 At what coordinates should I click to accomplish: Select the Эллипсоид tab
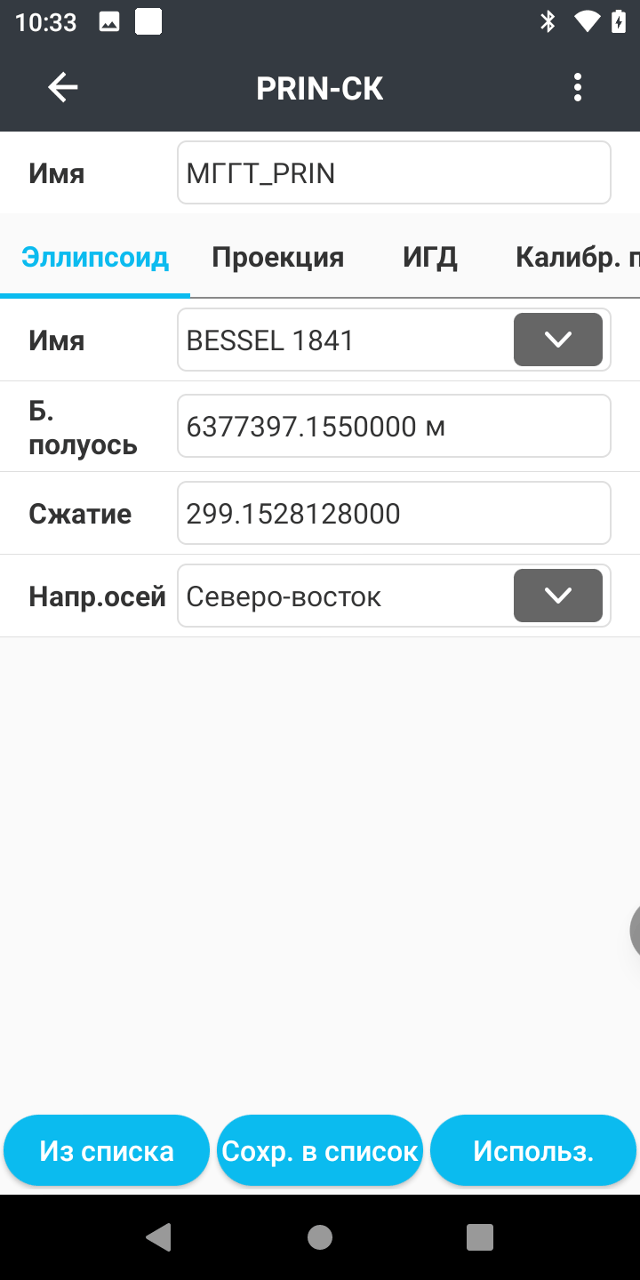click(x=95, y=258)
